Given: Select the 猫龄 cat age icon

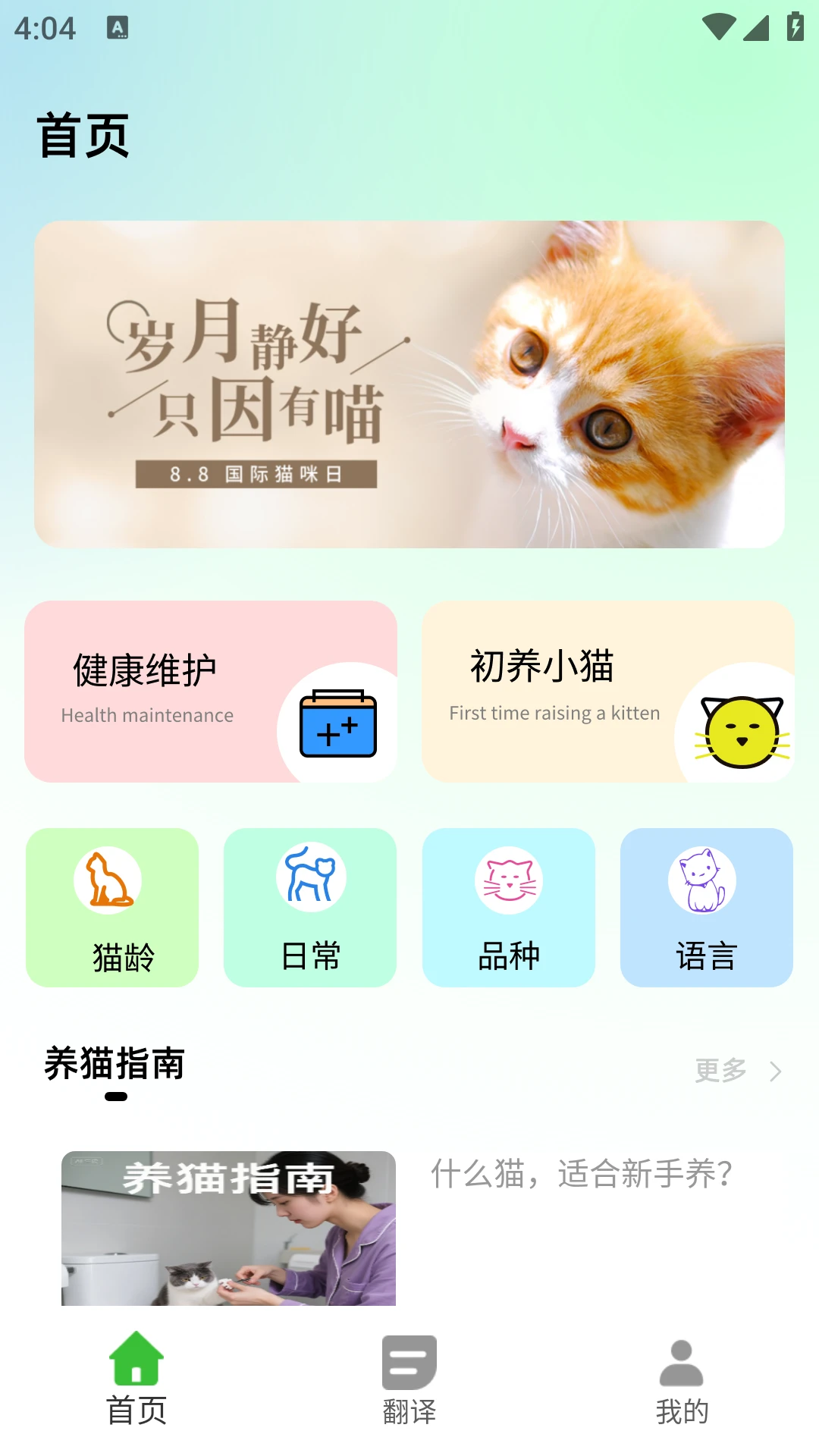Looking at the screenshot, I should click(111, 878).
